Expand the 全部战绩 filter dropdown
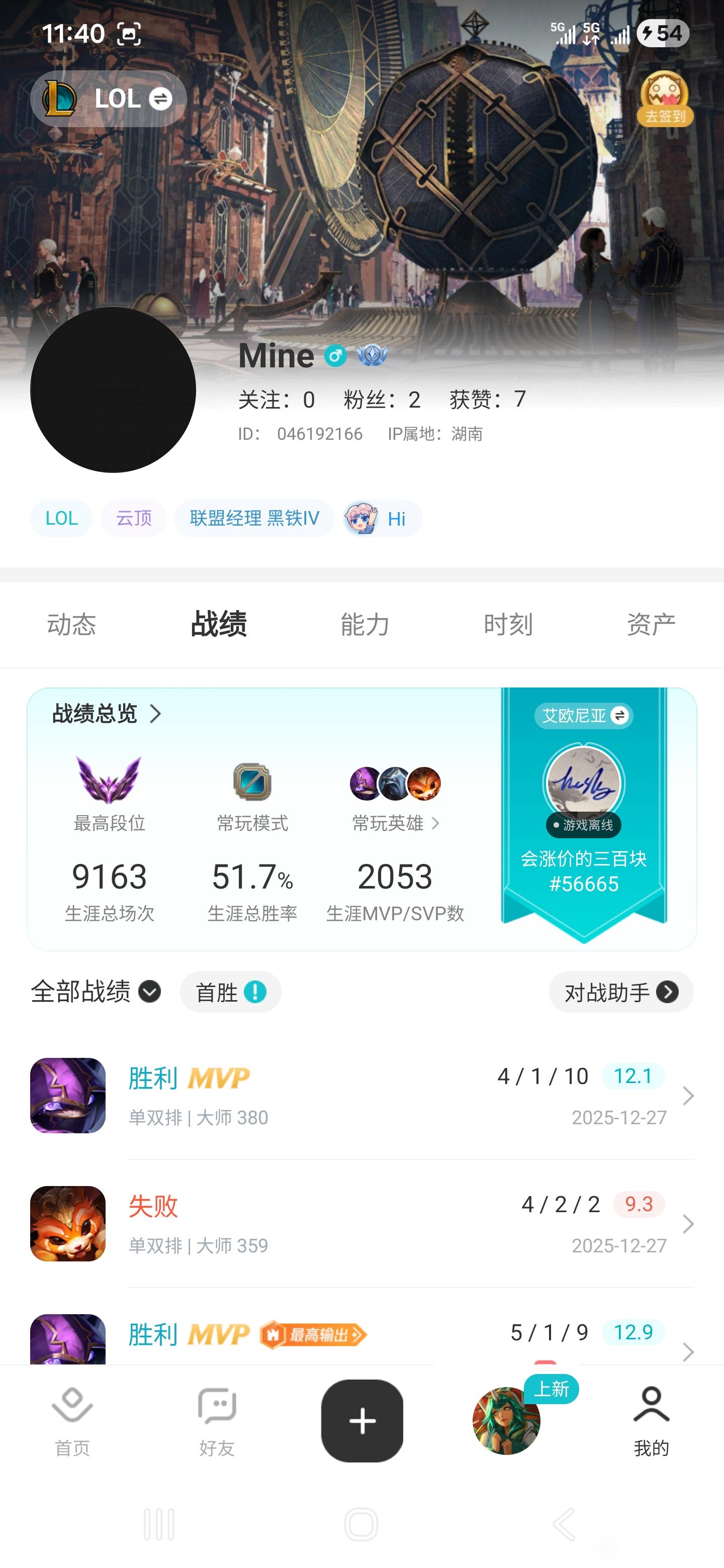 point(96,992)
